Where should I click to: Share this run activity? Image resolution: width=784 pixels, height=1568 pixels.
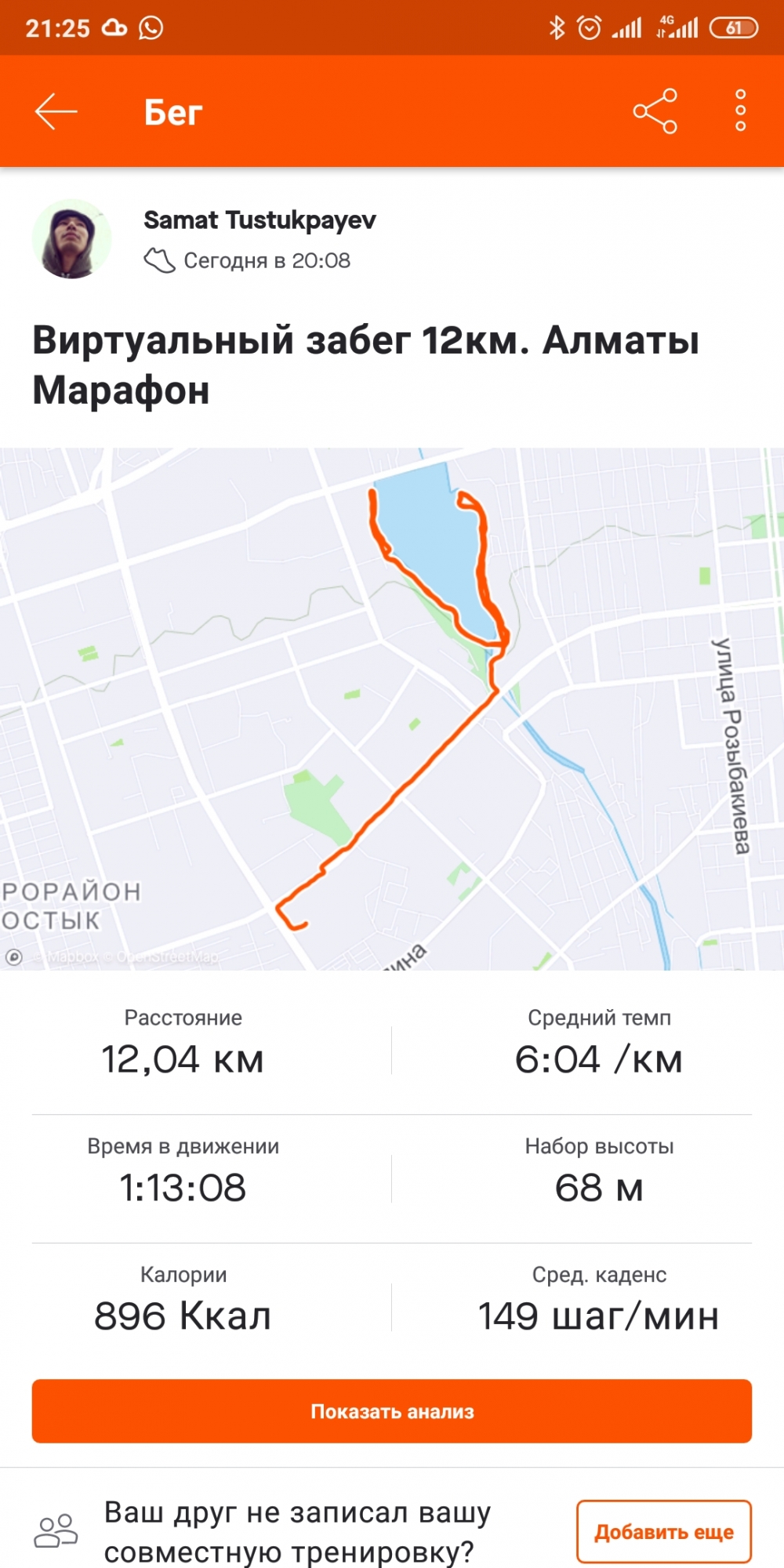point(655,111)
